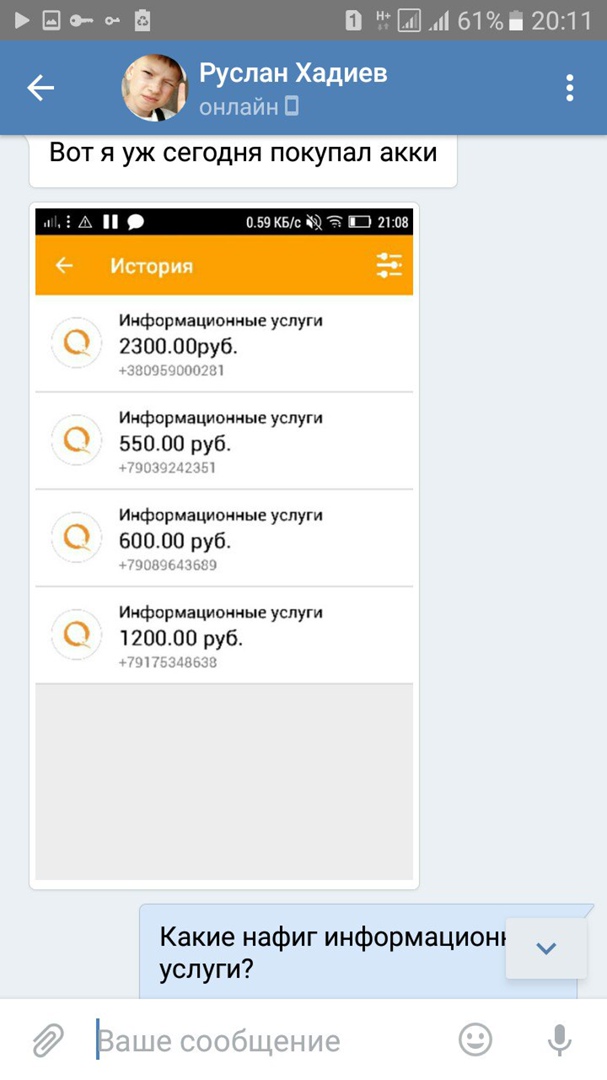The width and height of the screenshot is (607, 1080).
Task: Jump to the latest messages
Action: [x=546, y=949]
